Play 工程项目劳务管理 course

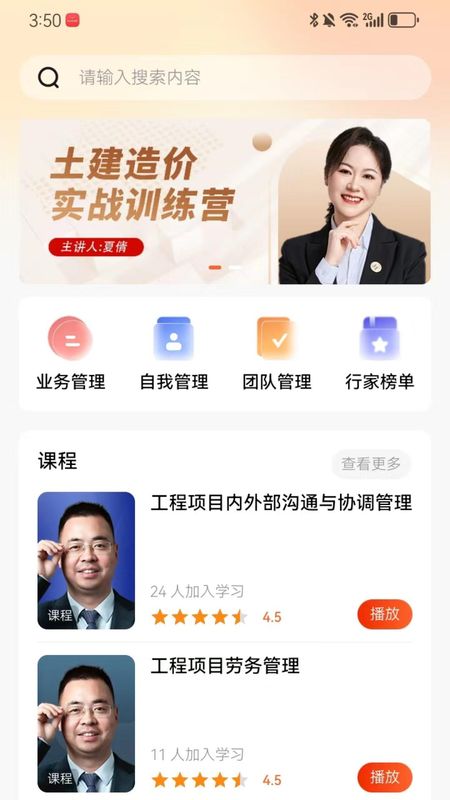pos(385,777)
